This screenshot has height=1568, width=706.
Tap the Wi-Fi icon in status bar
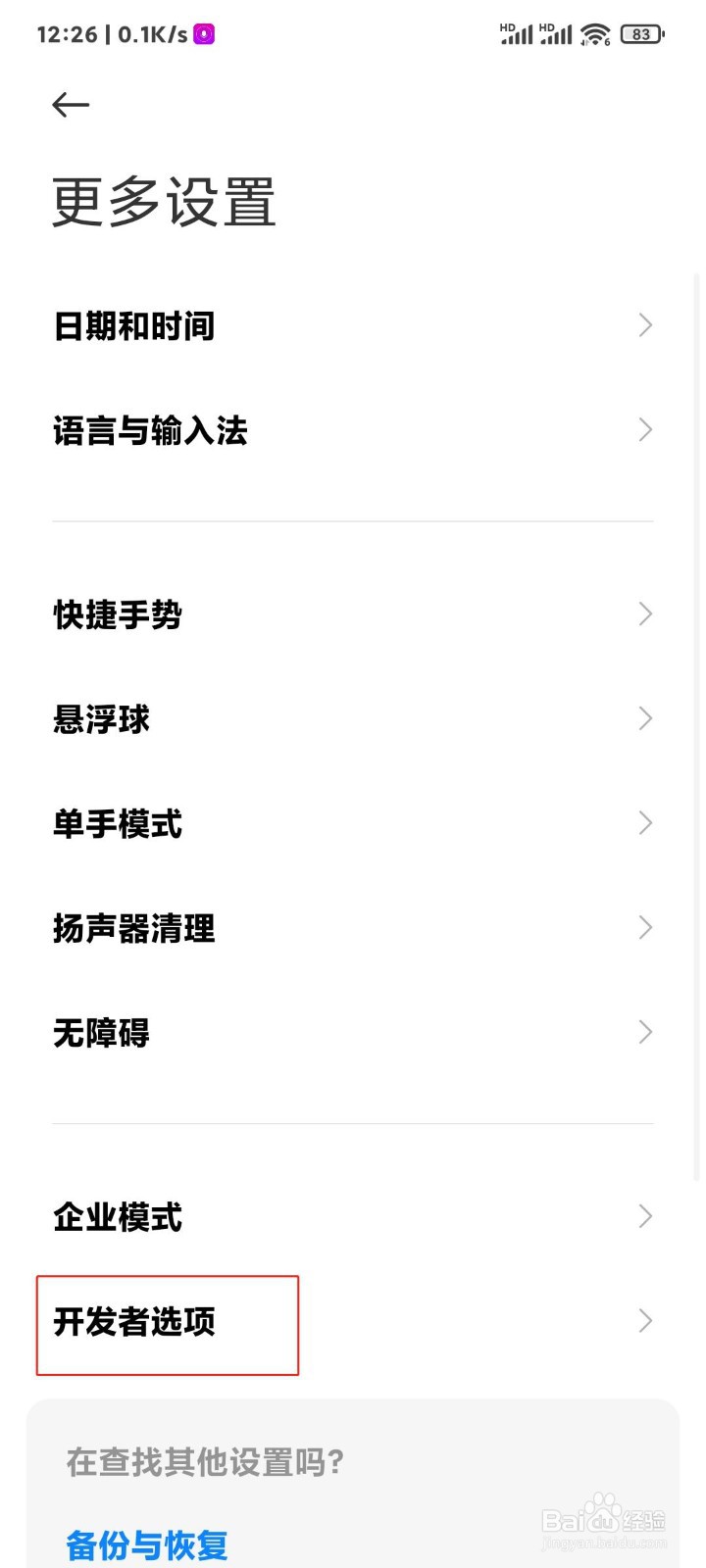point(594,34)
